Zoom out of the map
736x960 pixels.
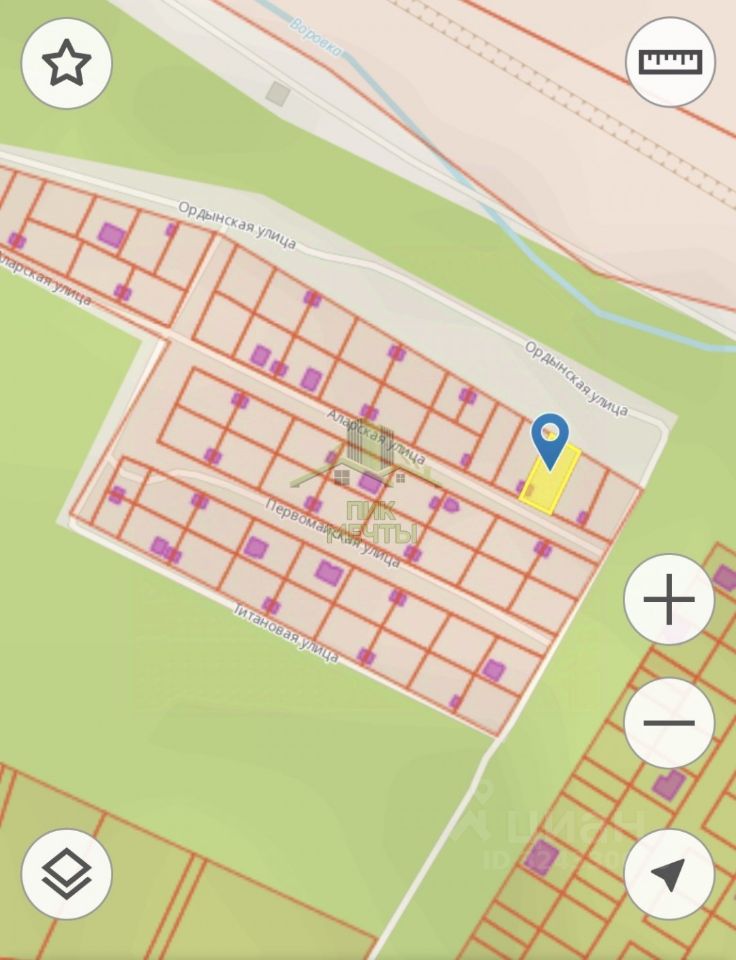pos(668,722)
